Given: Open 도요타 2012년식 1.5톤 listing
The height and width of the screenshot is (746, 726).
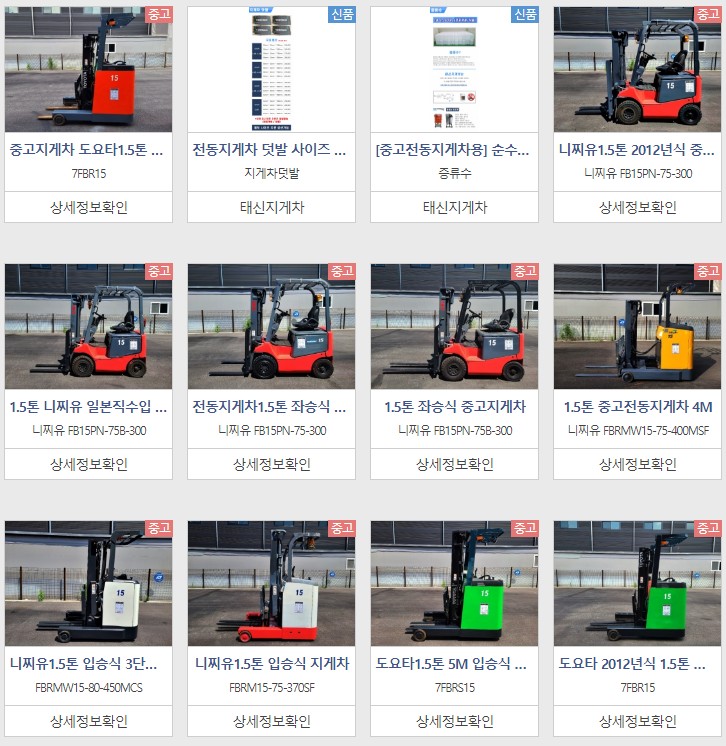Looking at the screenshot, I should [637, 663].
